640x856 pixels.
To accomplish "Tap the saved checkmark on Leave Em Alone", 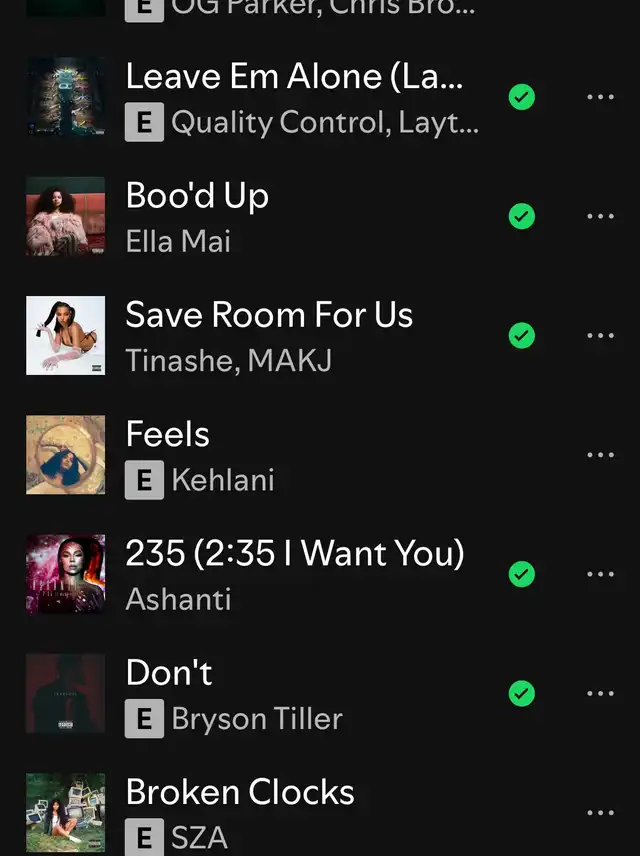I will [x=521, y=97].
